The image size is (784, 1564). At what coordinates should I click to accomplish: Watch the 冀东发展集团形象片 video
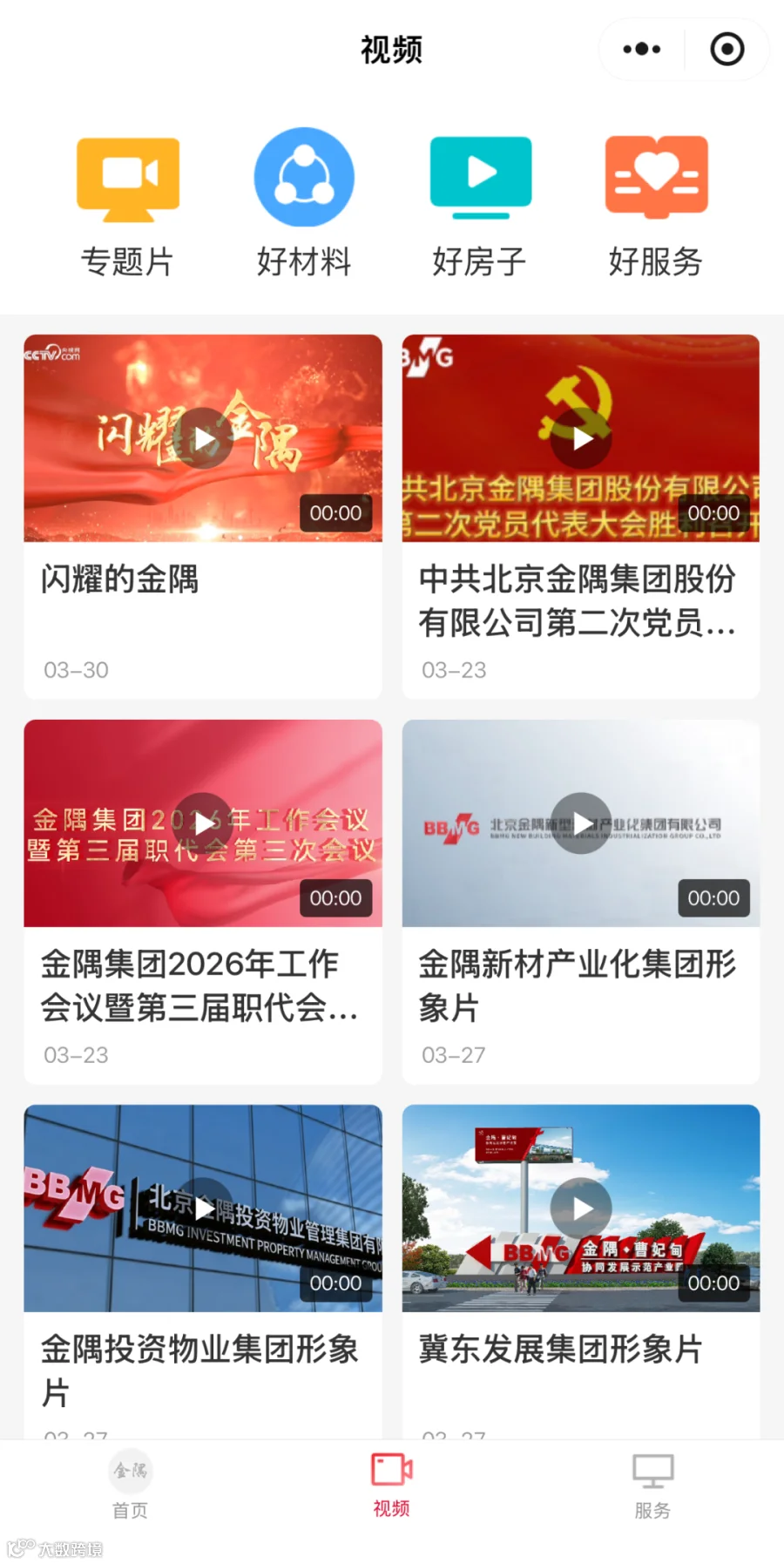581,1209
